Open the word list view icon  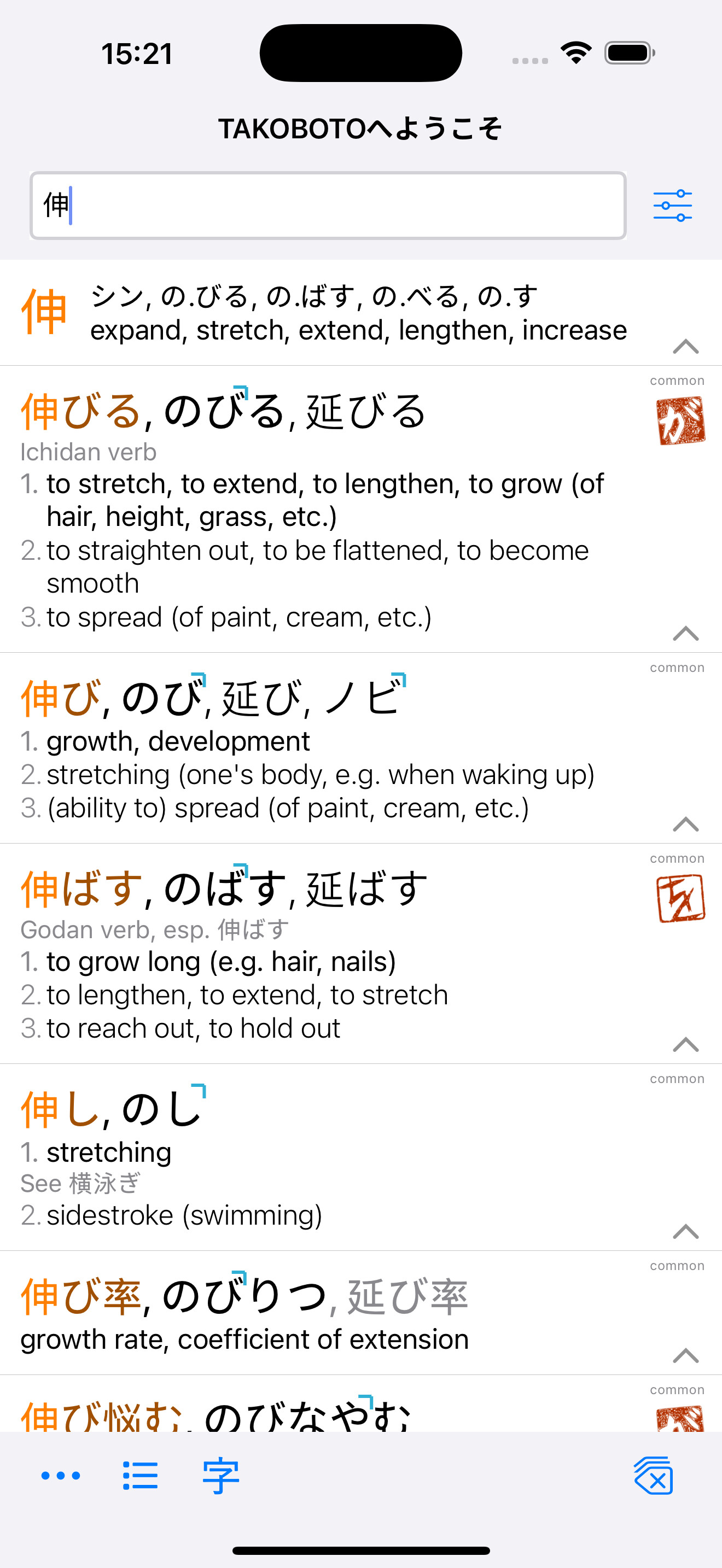(x=139, y=1476)
